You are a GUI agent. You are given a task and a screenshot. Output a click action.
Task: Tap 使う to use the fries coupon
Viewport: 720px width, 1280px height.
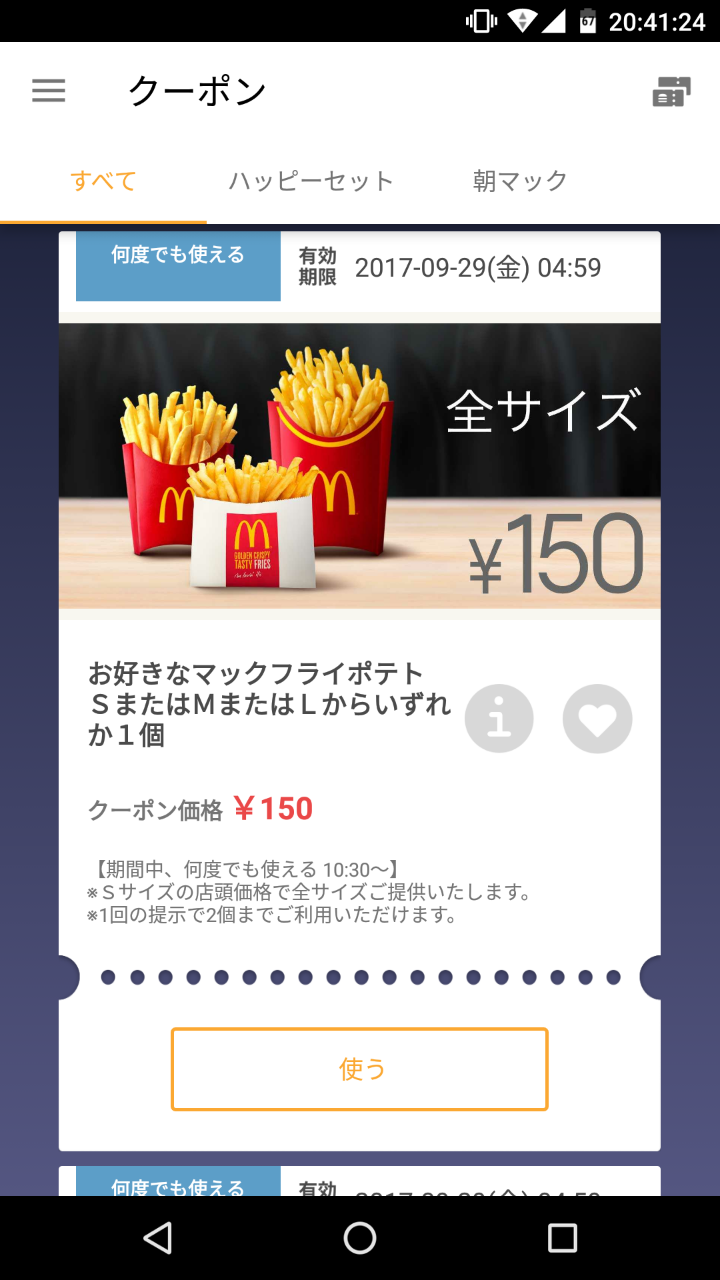(x=359, y=1069)
